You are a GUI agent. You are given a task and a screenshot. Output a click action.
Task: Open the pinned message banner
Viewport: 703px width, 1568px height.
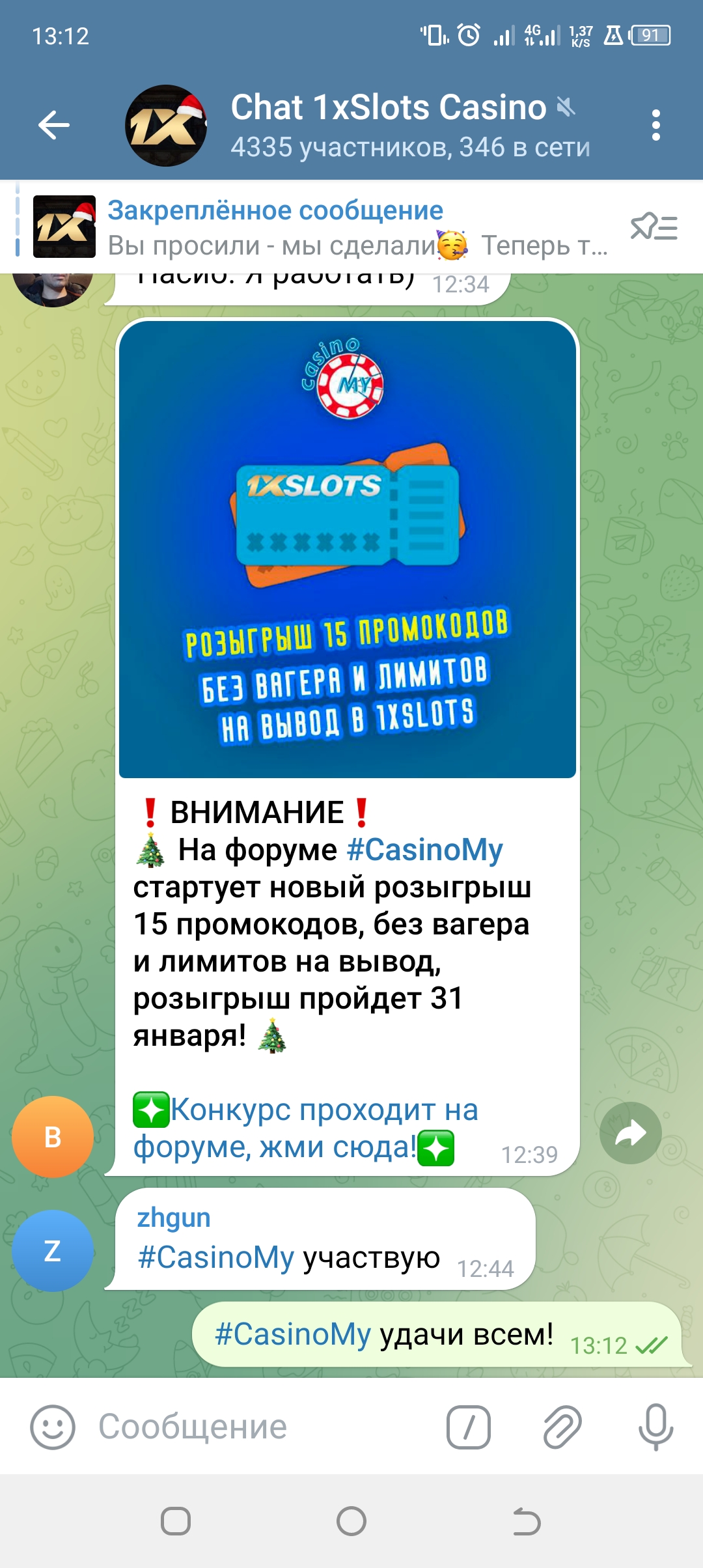pyautogui.click(x=325, y=227)
